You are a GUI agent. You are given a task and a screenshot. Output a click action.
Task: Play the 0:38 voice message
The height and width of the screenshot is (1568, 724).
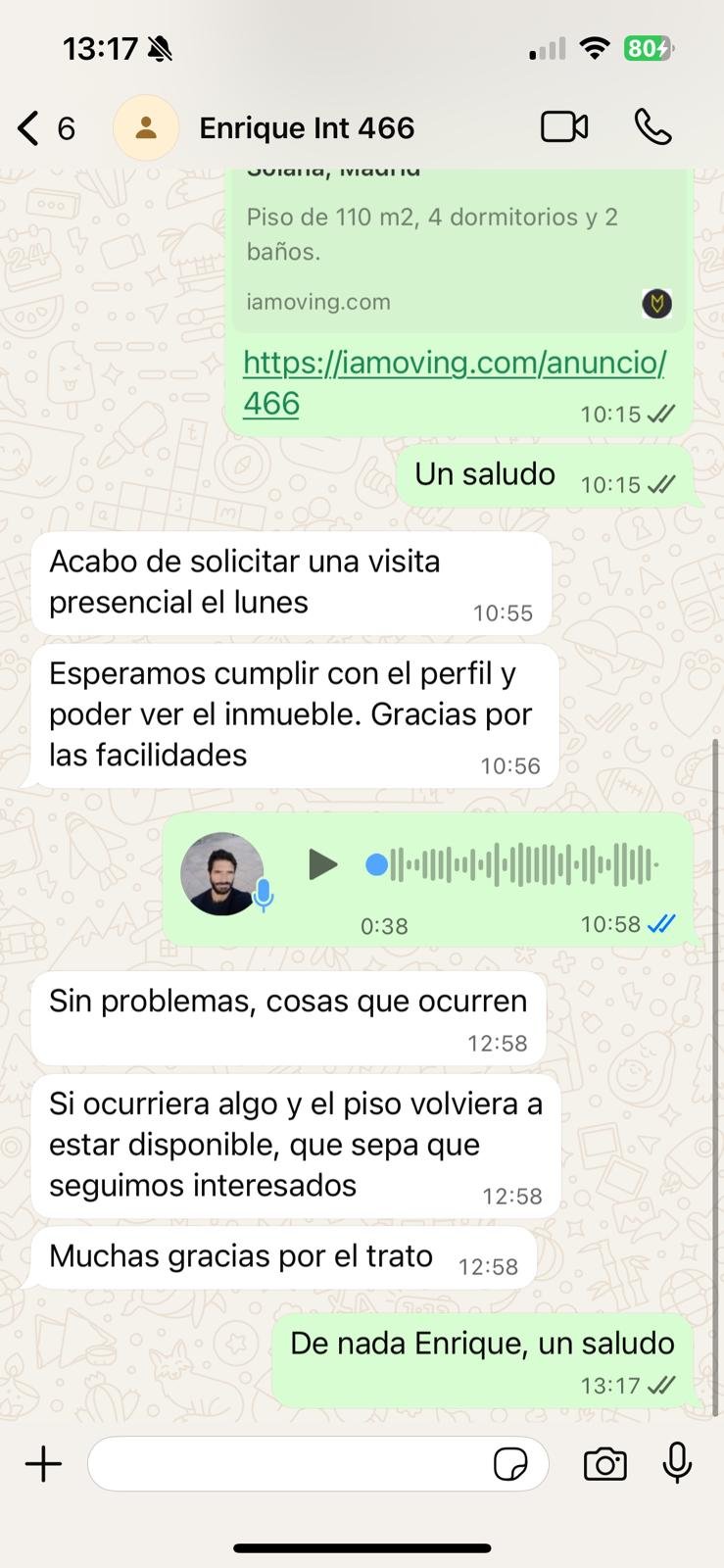(x=322, y=863)
